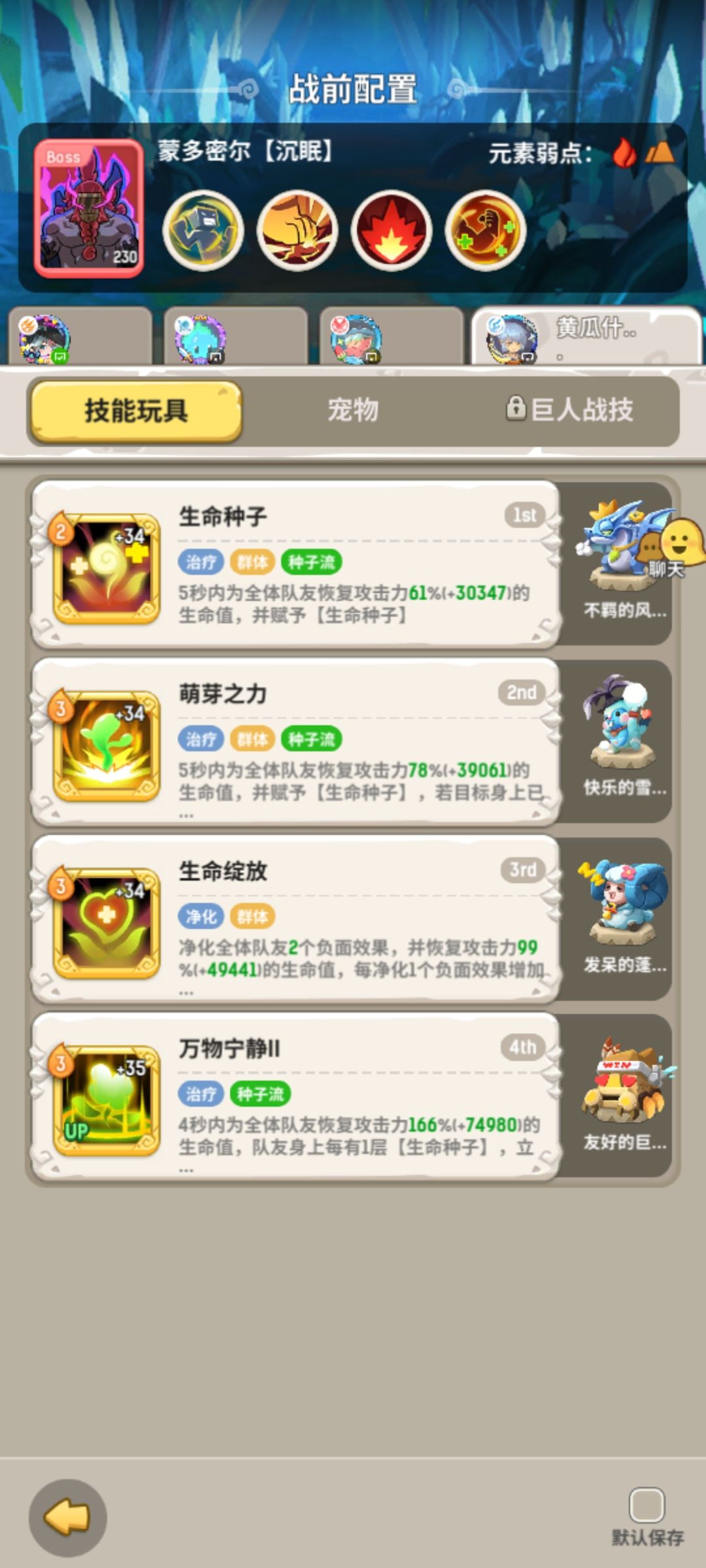This screenshot has height=1568, width=706.
Task: Tap the 发呆的蓬 toy slot
Action: coord(618,919)
